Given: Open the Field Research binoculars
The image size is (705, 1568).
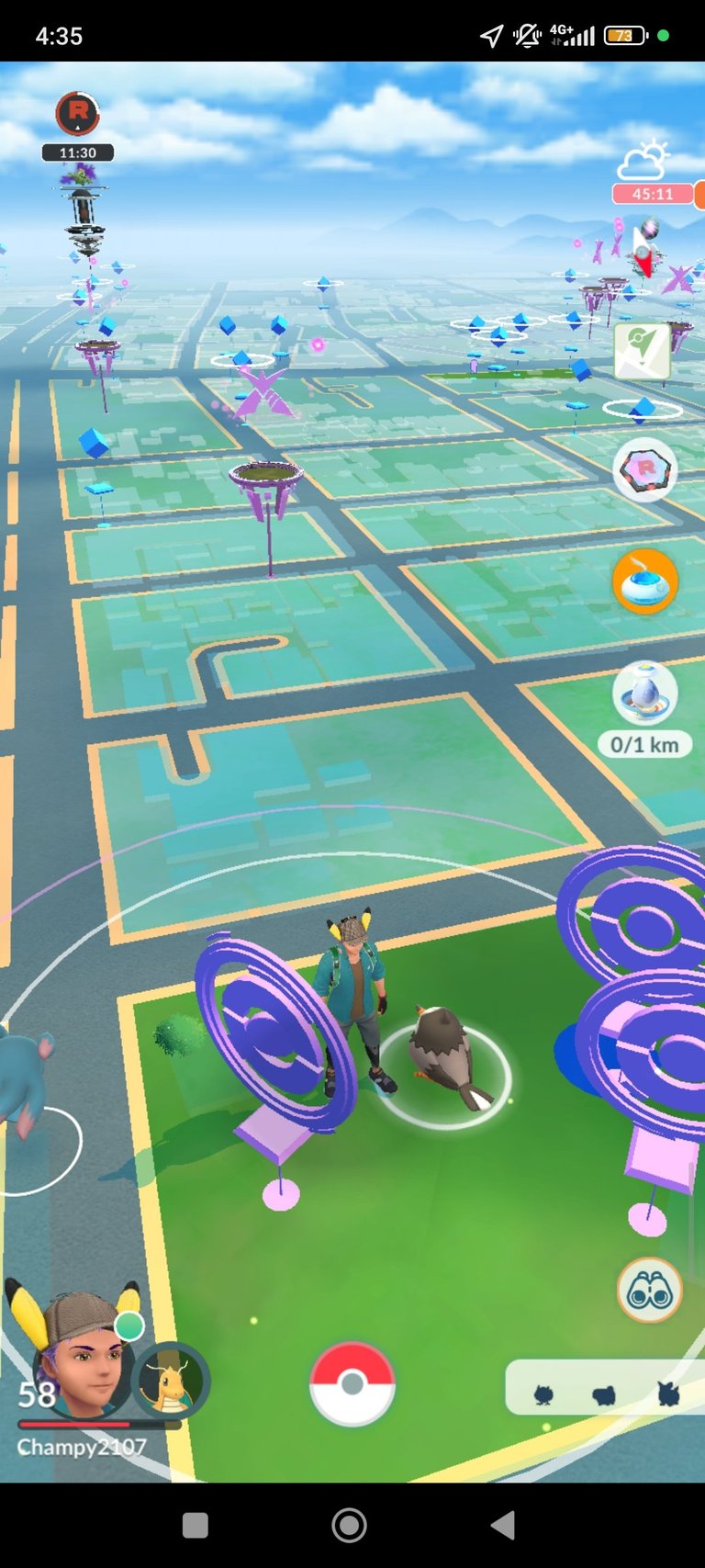Looking at the screenshot, I should click(649, 1292).
